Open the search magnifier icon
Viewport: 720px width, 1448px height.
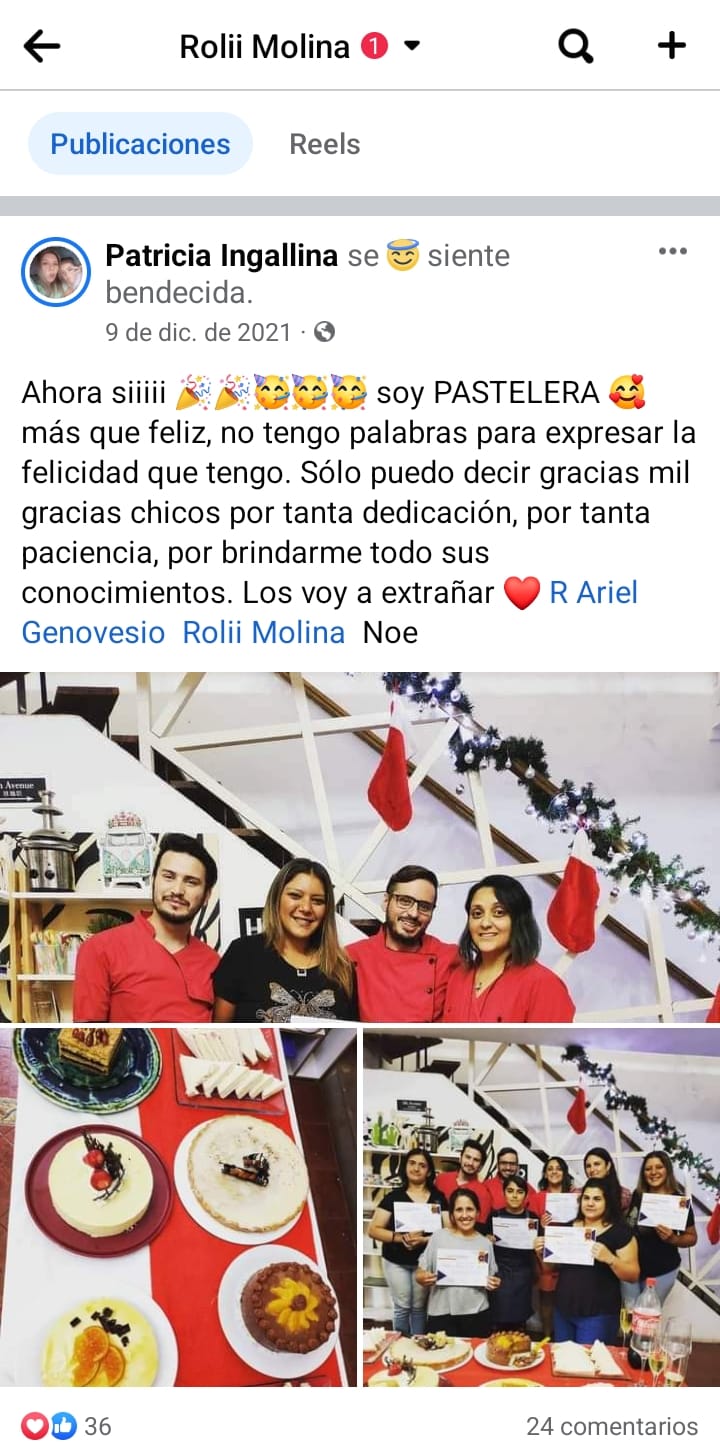pos(575,46)
